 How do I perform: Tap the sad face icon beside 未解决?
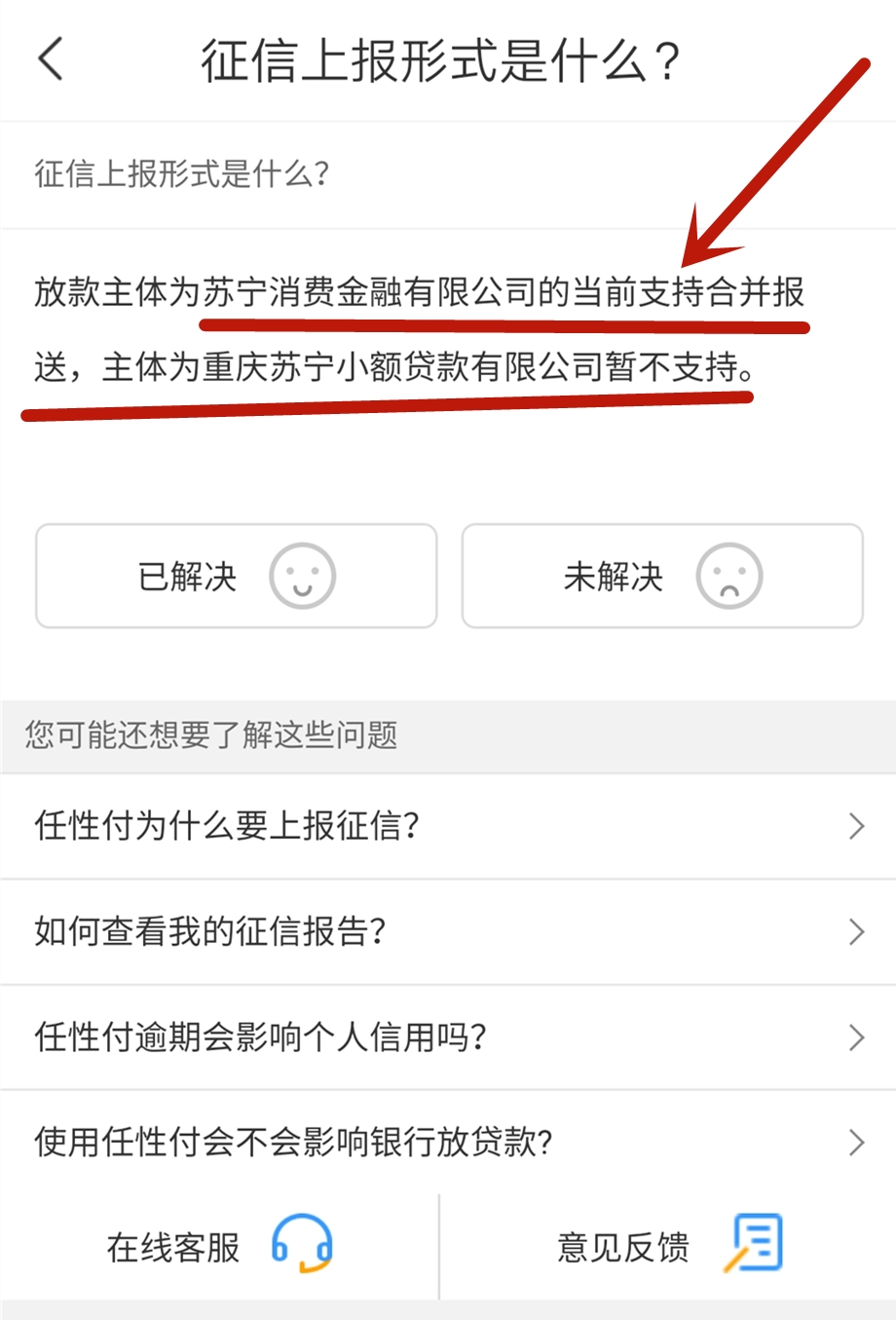pos(728,576)
